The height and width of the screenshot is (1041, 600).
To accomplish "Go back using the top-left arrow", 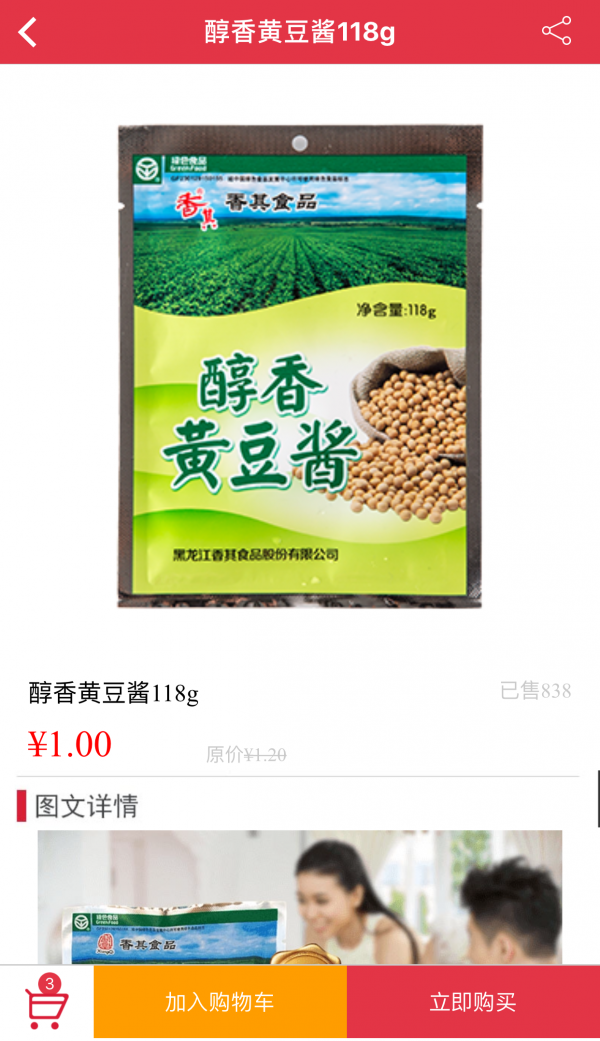I will pos(28,32).
